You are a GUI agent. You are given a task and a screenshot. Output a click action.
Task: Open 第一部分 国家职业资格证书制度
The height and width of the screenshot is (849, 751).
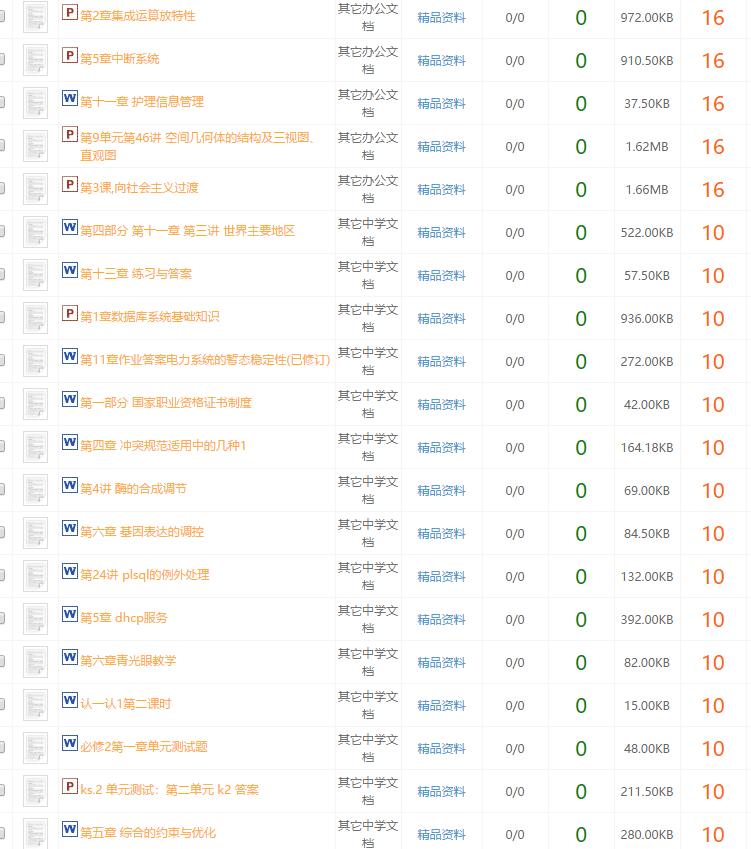pyautogui.click(x=165, y=403)
